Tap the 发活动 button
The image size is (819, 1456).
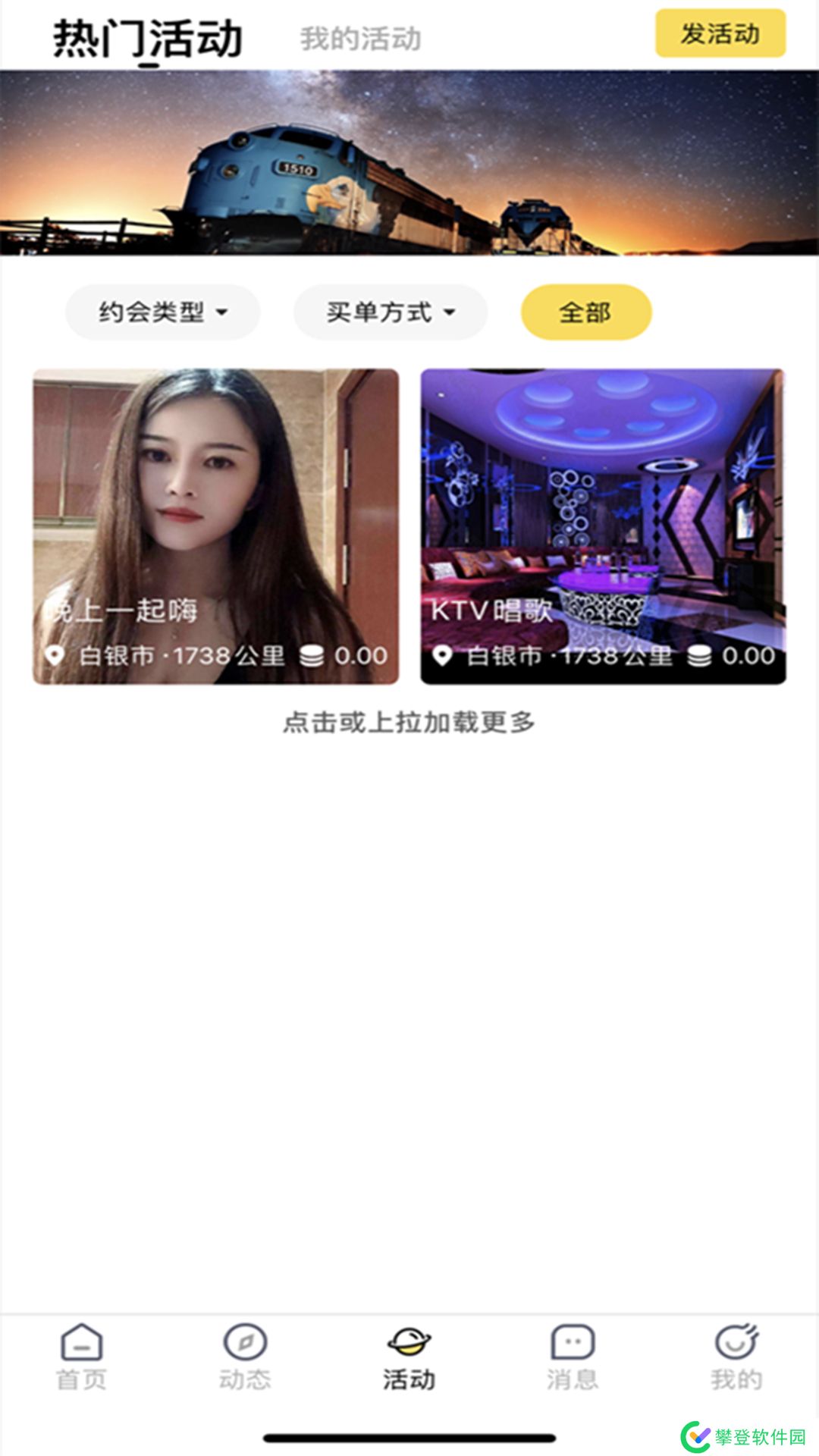click(x=720, y=34)
